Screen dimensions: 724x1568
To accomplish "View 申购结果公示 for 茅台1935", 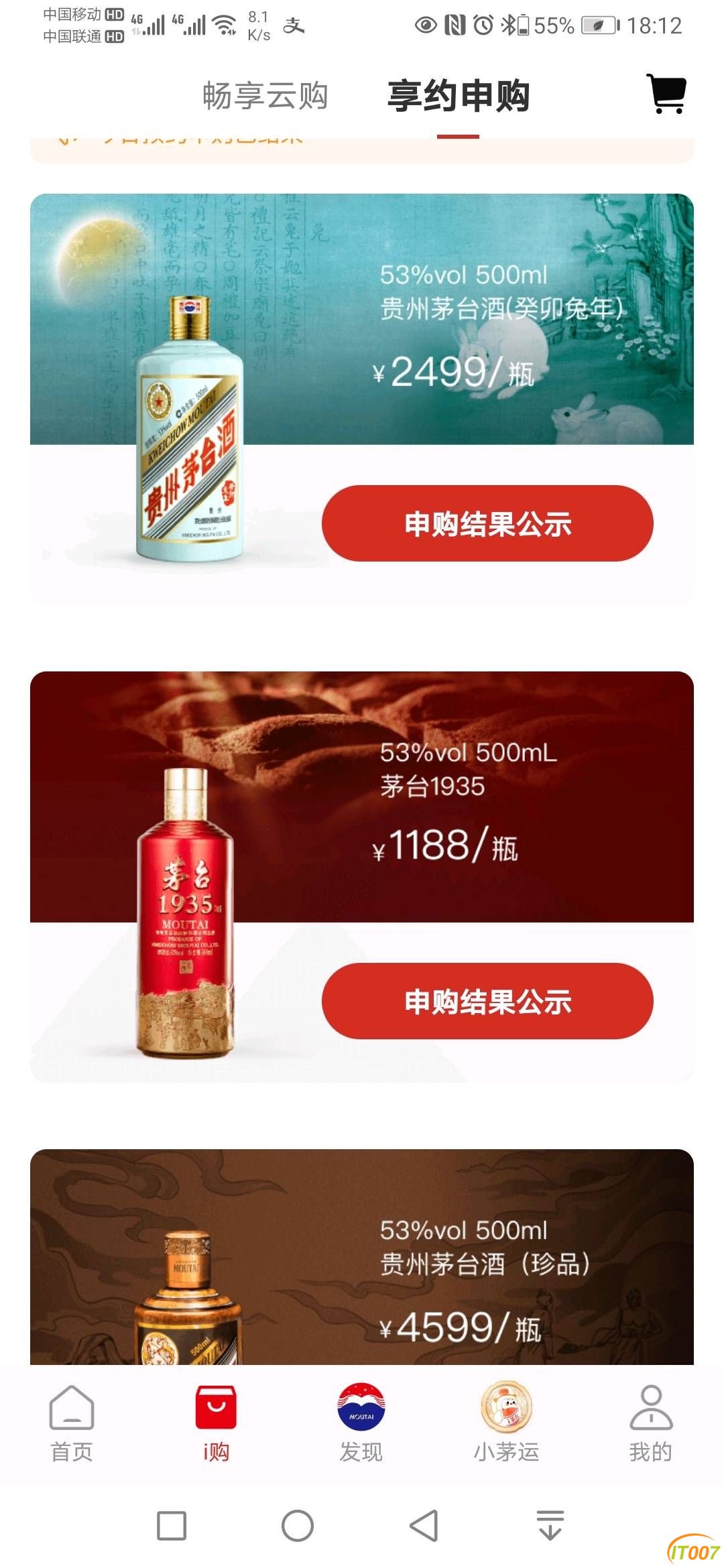I will 487,1001.
